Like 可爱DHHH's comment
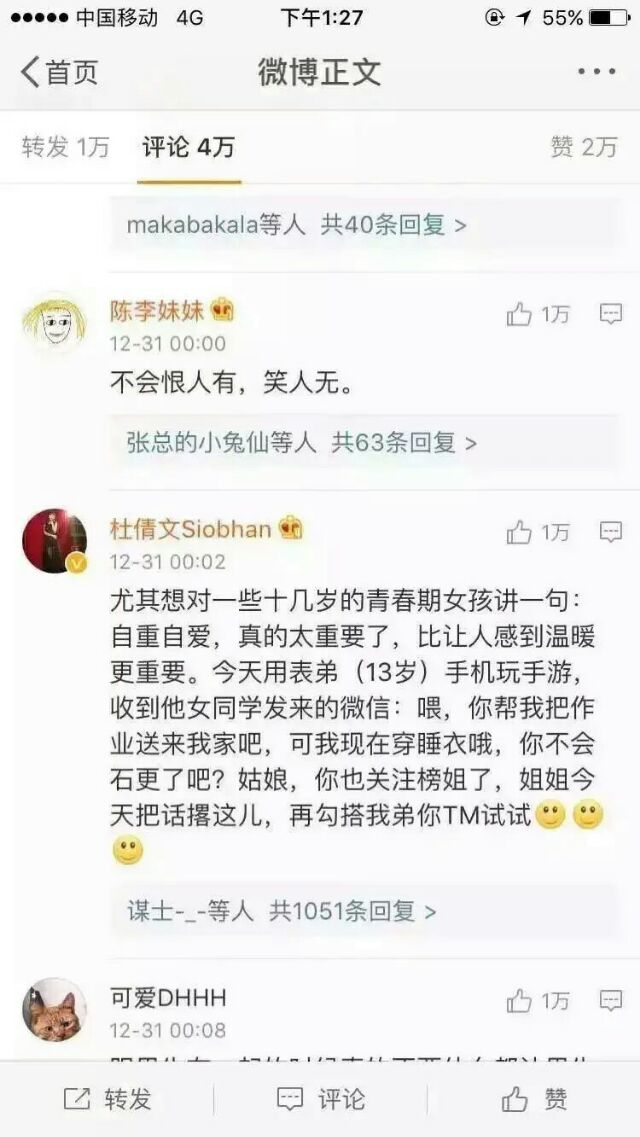The image size is (640, 1137). (x=538, y=1001)
